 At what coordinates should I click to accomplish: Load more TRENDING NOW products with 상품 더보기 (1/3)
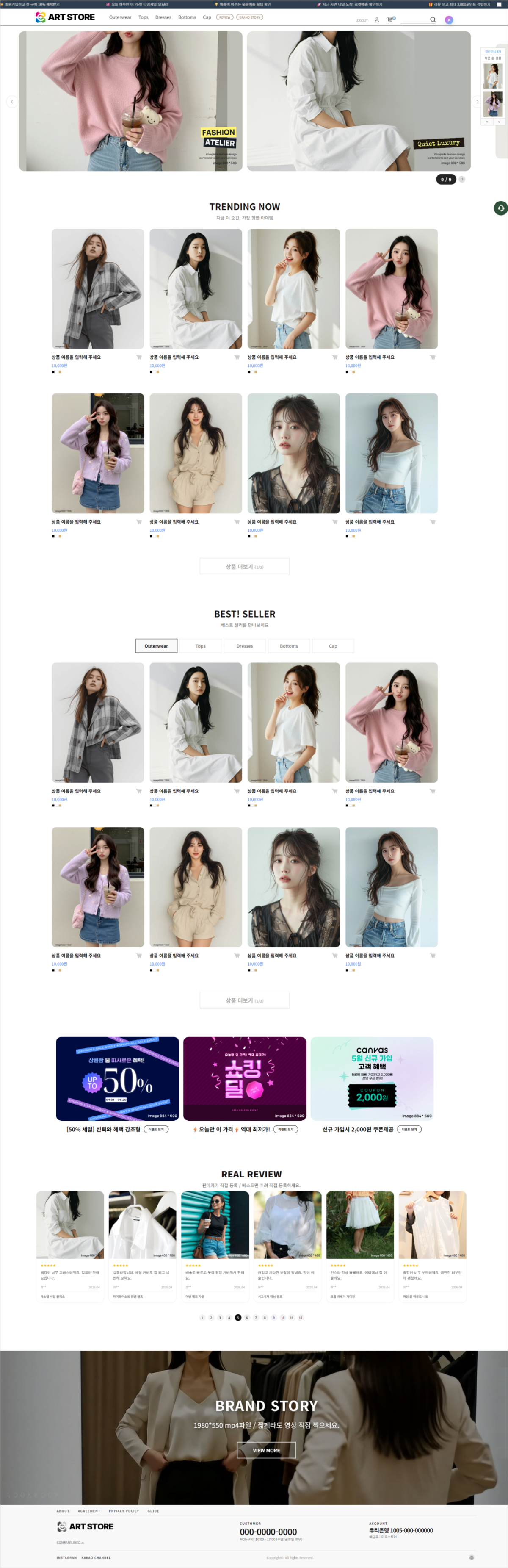pos(245,567)
